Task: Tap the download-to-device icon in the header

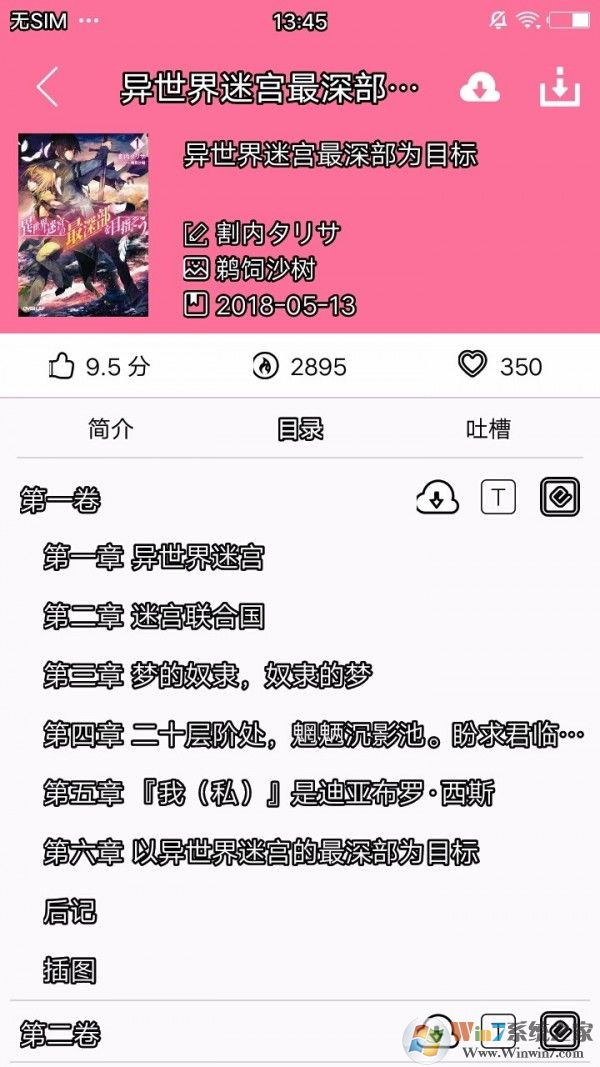Action: 559,88
